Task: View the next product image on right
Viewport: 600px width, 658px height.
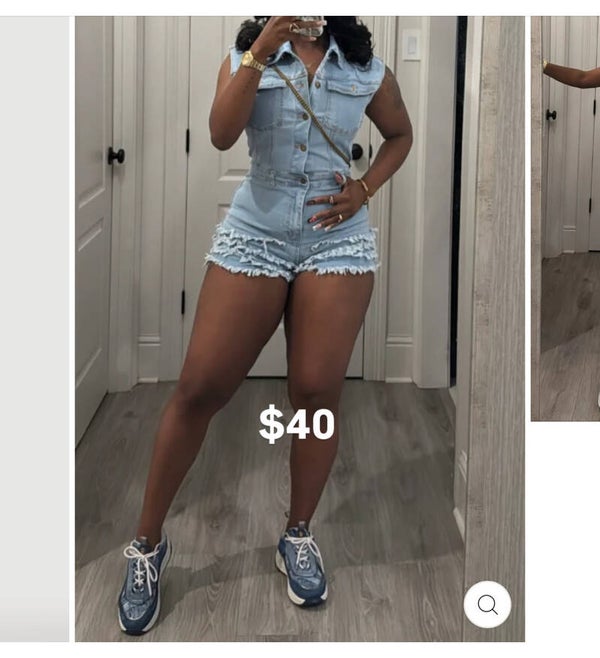Action: coord(565,218)
